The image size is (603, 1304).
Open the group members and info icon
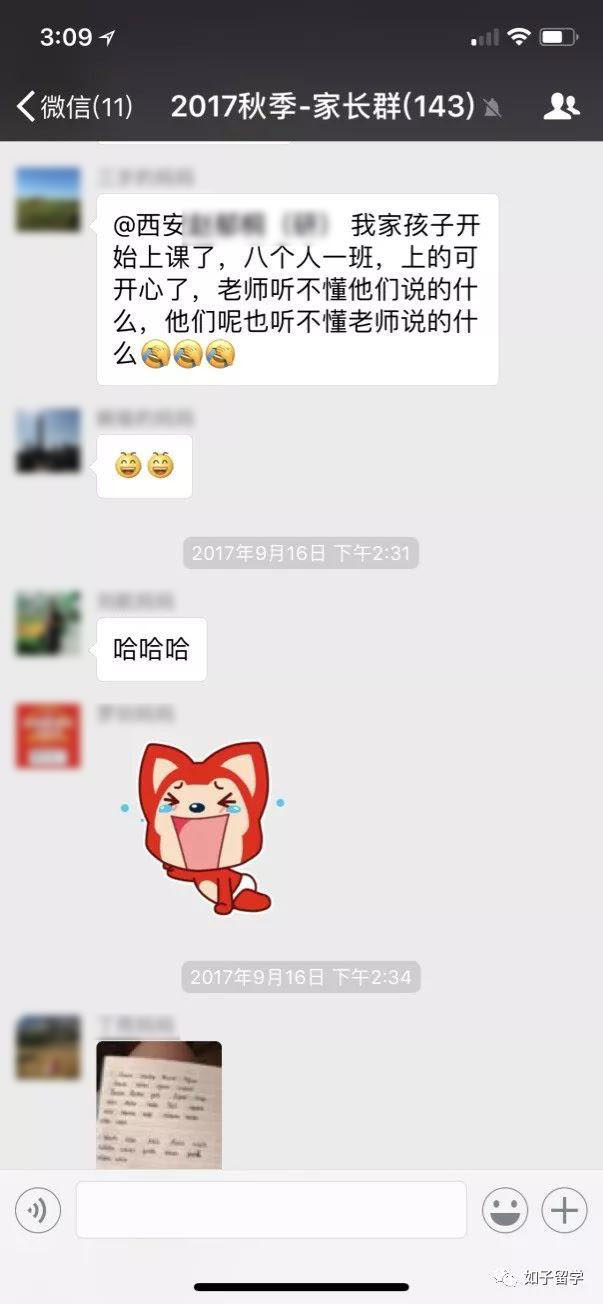[561, 106]
